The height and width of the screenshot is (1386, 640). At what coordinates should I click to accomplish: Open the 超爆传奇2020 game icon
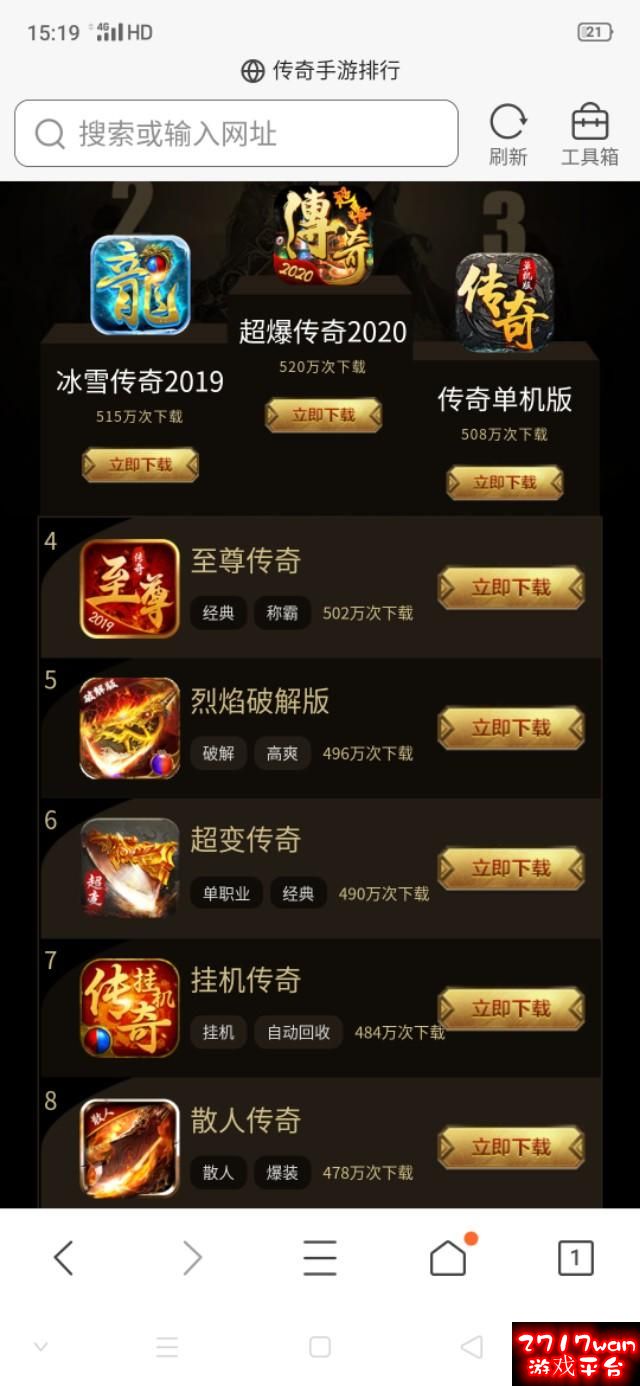click(x=323, y=236)
